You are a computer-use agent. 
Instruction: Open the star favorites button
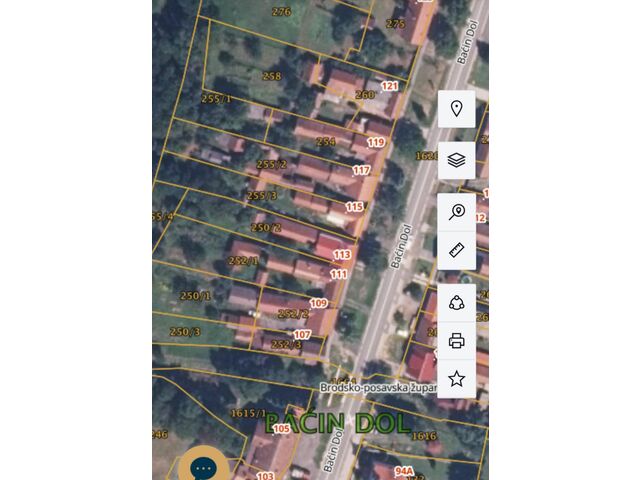pyautogui.click(x=457, y=379)
